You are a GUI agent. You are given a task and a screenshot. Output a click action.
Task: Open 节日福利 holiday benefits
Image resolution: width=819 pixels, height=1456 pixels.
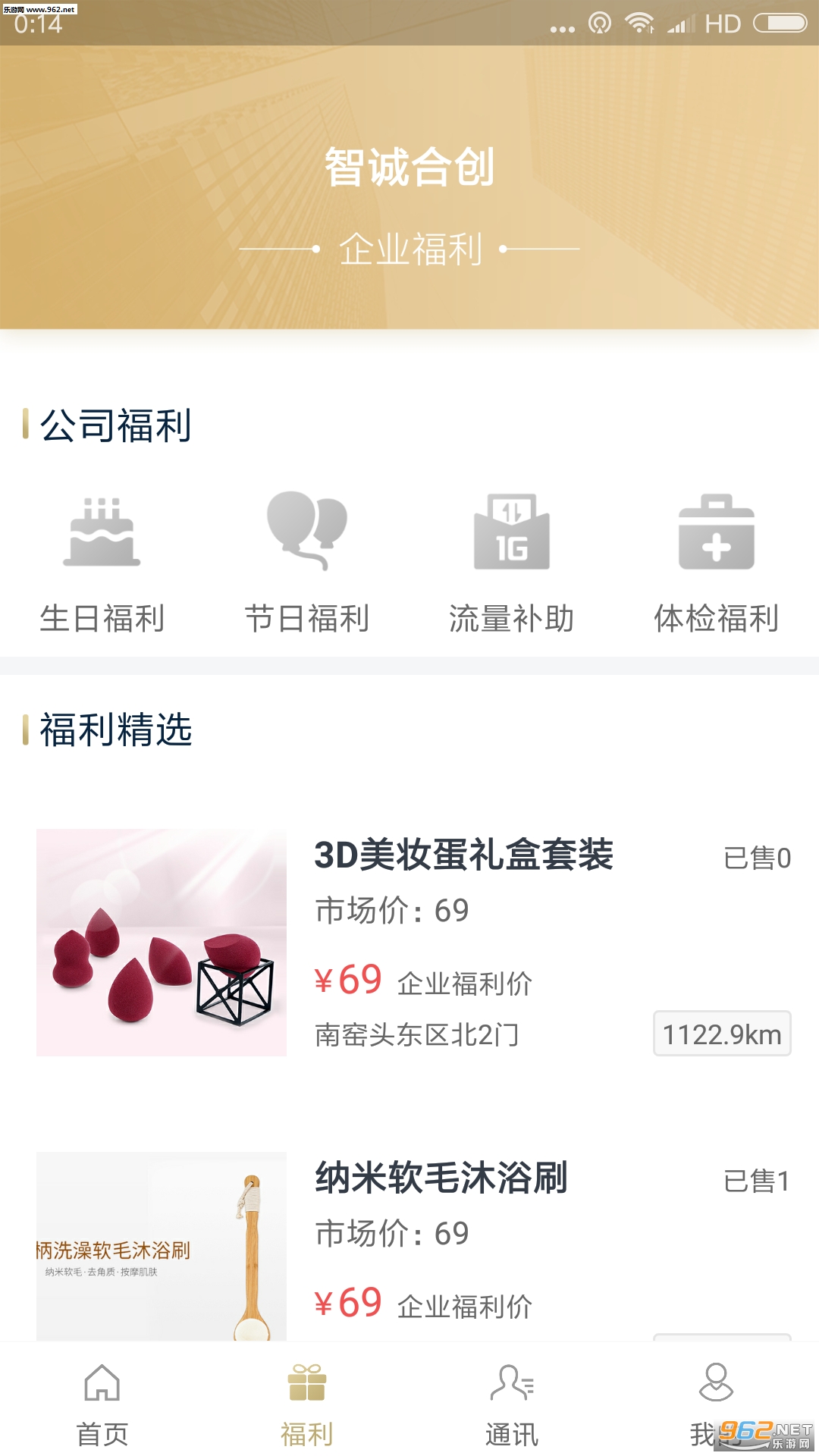coord(307,563)
